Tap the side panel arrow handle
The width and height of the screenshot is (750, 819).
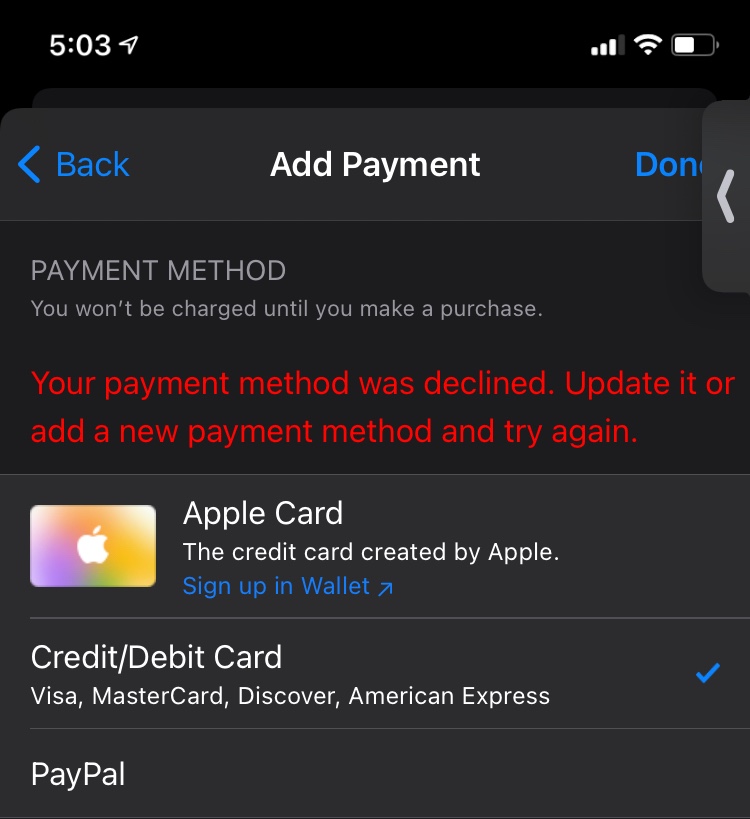[726, 197]
